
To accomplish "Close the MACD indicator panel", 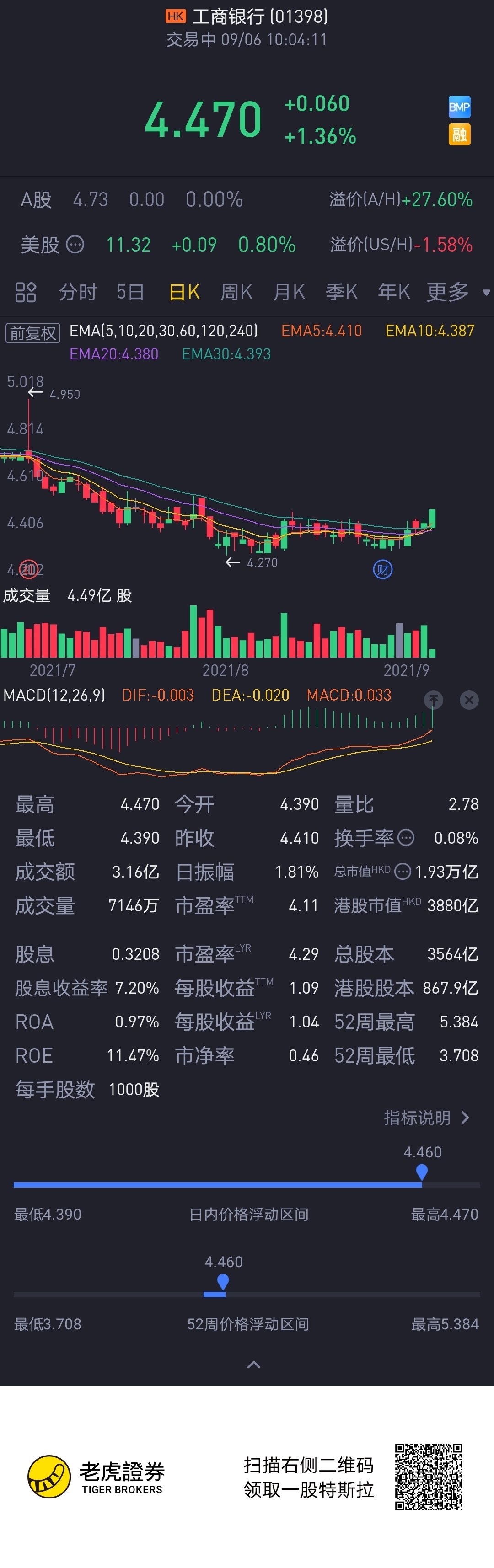I will pyautogui.click(x=469, y=700).
